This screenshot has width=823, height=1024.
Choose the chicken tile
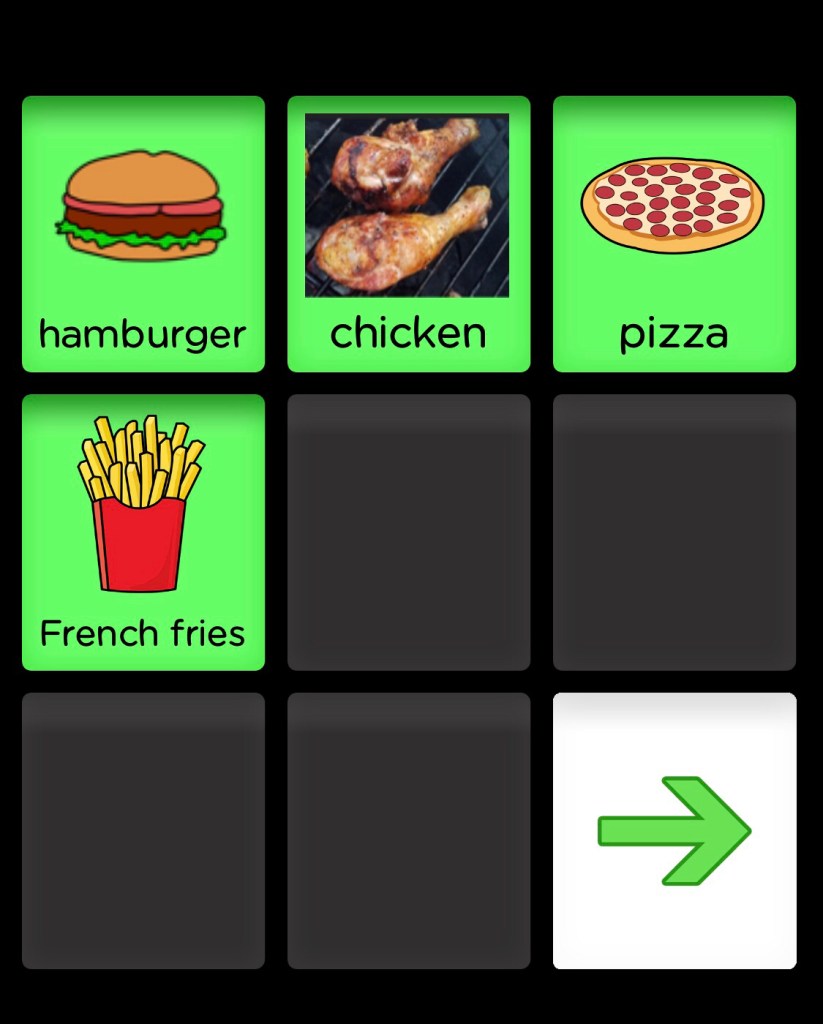[x=408, y=234]
